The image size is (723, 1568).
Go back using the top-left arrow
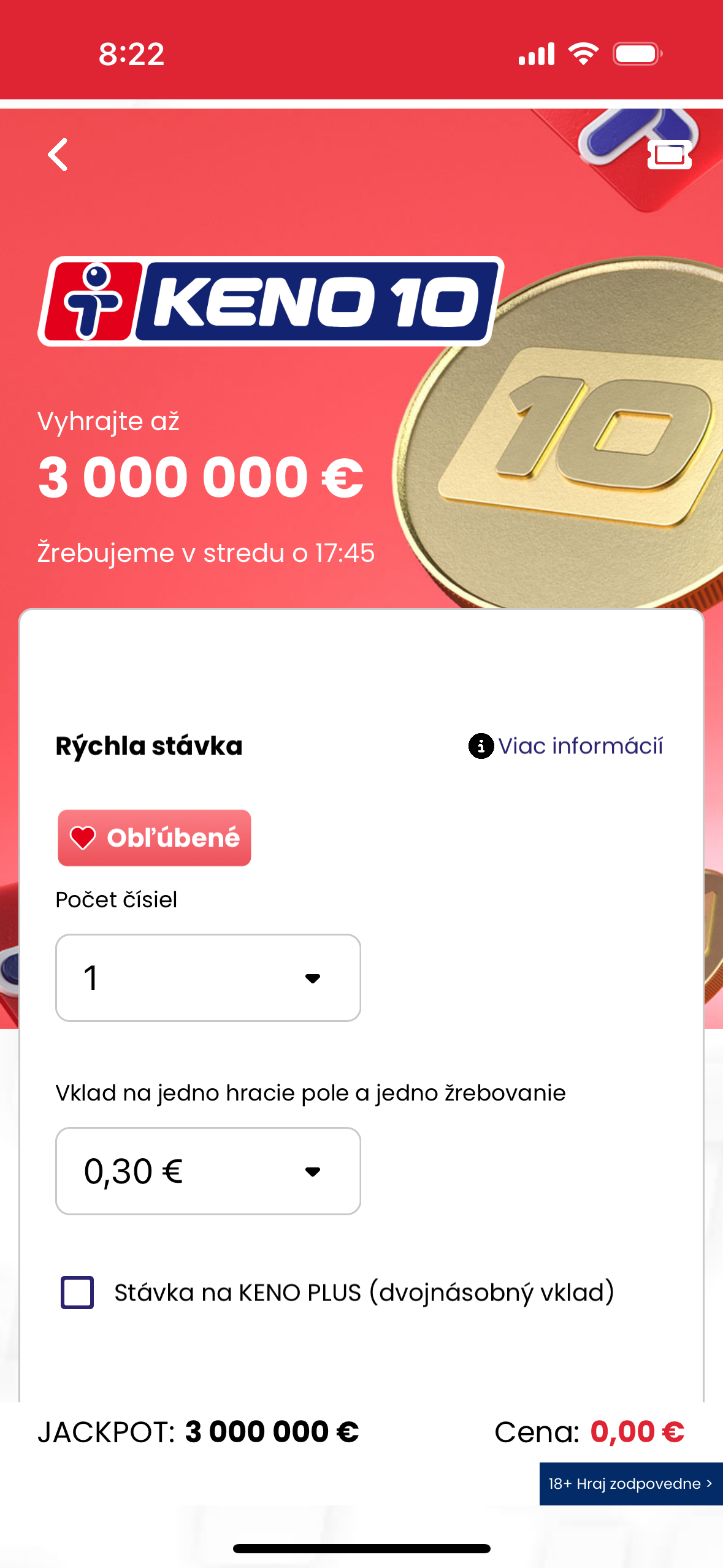coord(58,155)
